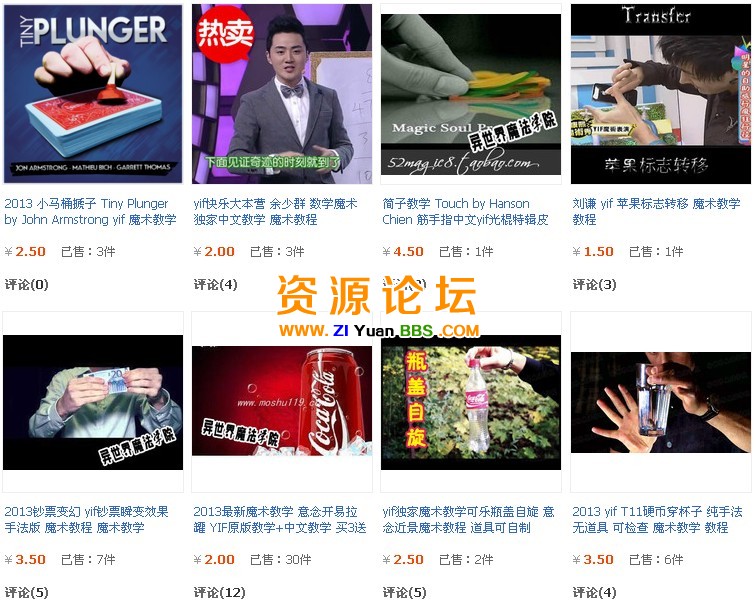
Task: View 评论(3) for 苹果标志转移 item
Action: coord(594,285)
